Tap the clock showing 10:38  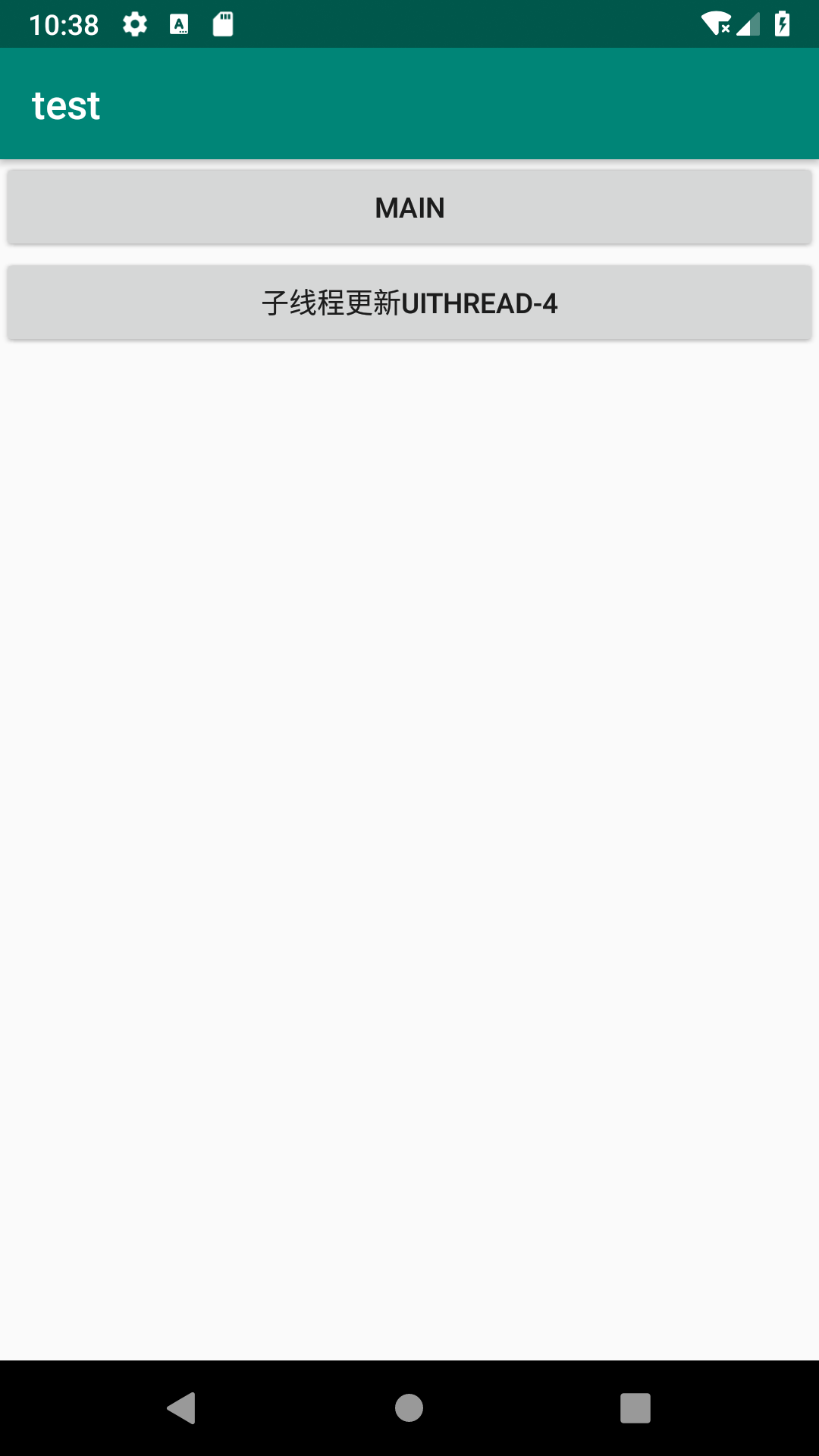(64, 24)
